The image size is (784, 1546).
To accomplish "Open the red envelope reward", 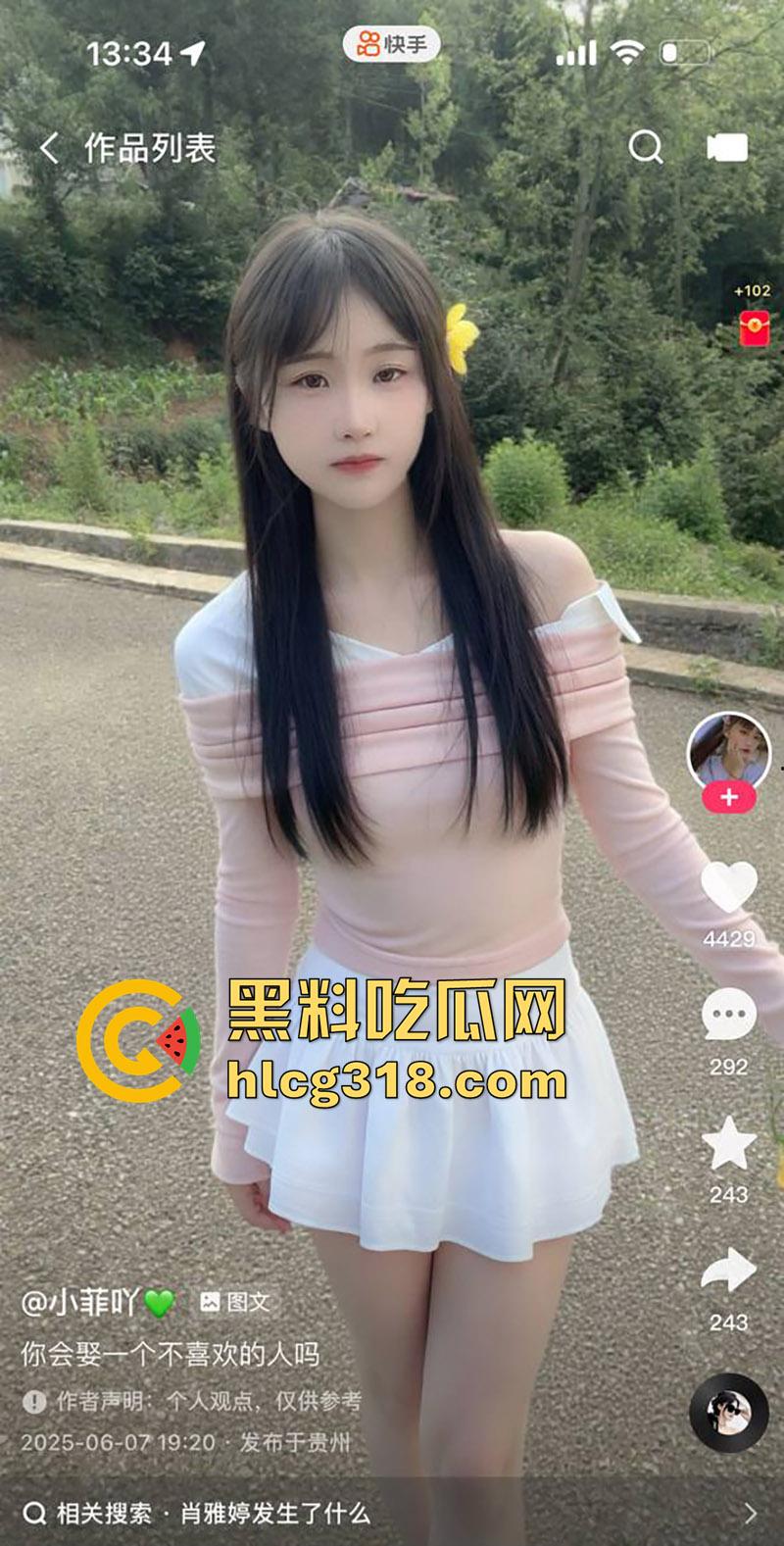I will pyautogui.click(x=754, y=329).
